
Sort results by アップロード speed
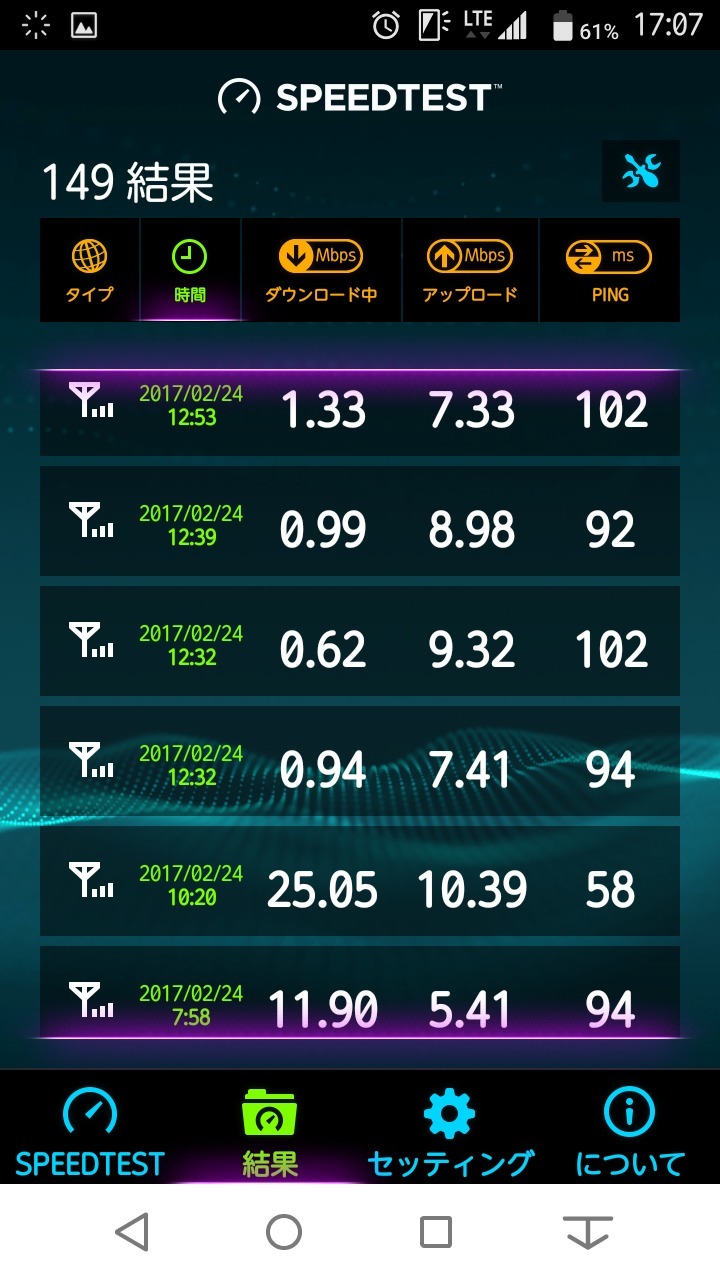click(x=470, y=271)
